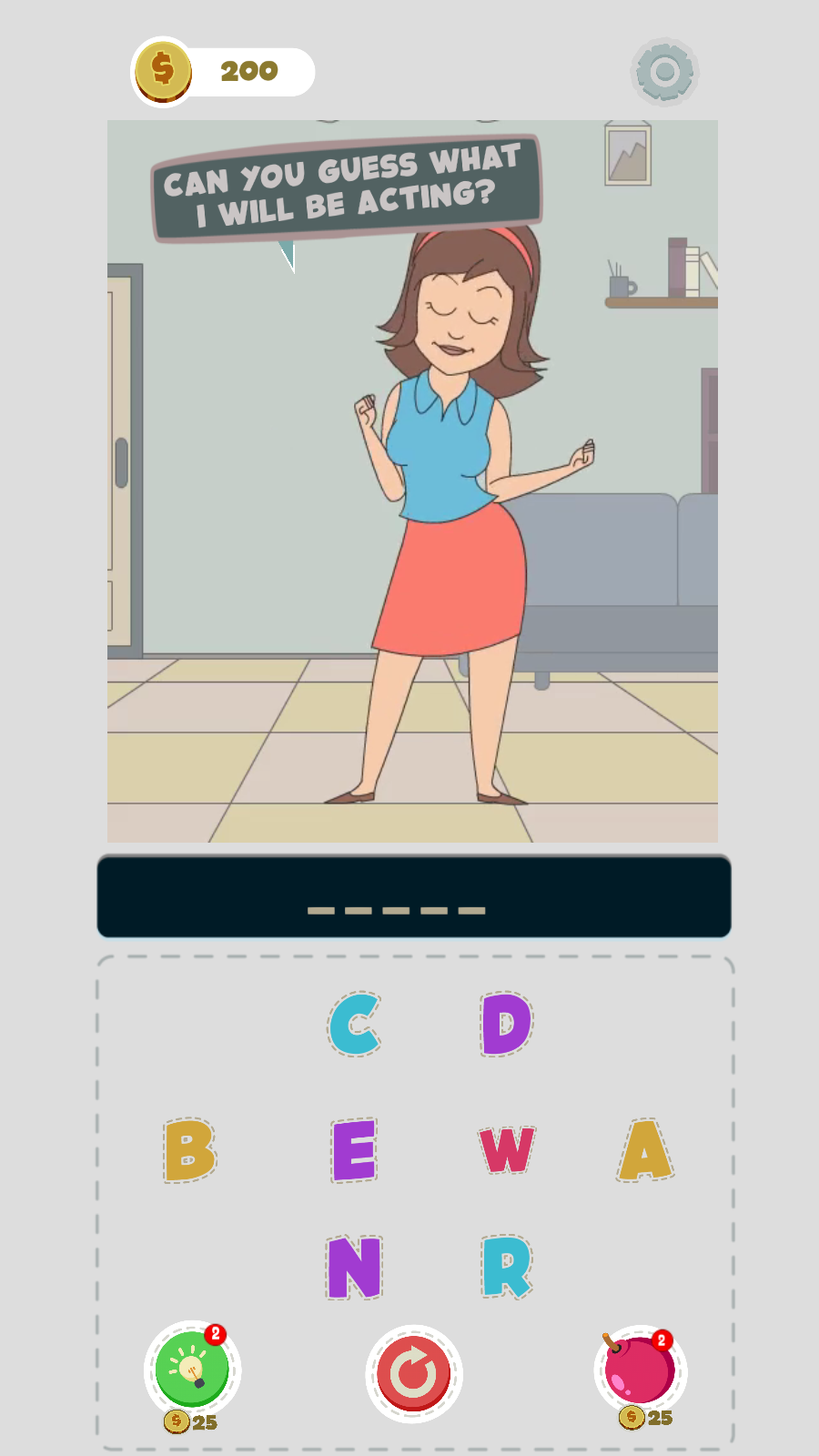Image resolution: width=819 pixels, height=1456 pixels.
Task: Pick the letter D tile
Action: tap(507, 1025)
